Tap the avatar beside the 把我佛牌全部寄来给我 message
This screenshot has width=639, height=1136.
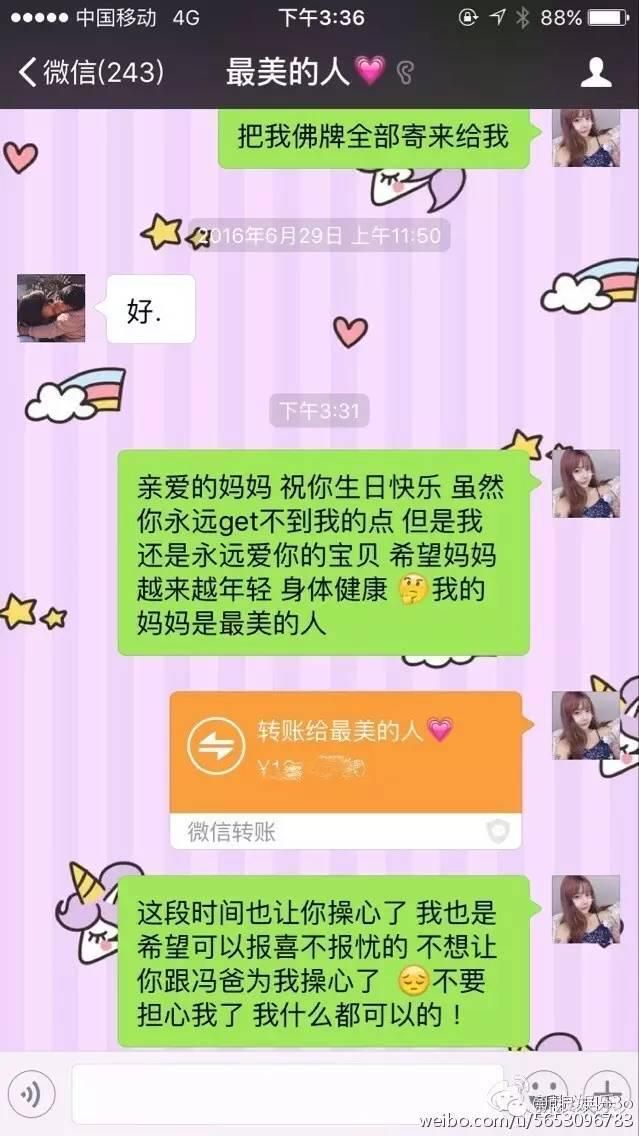586,138
